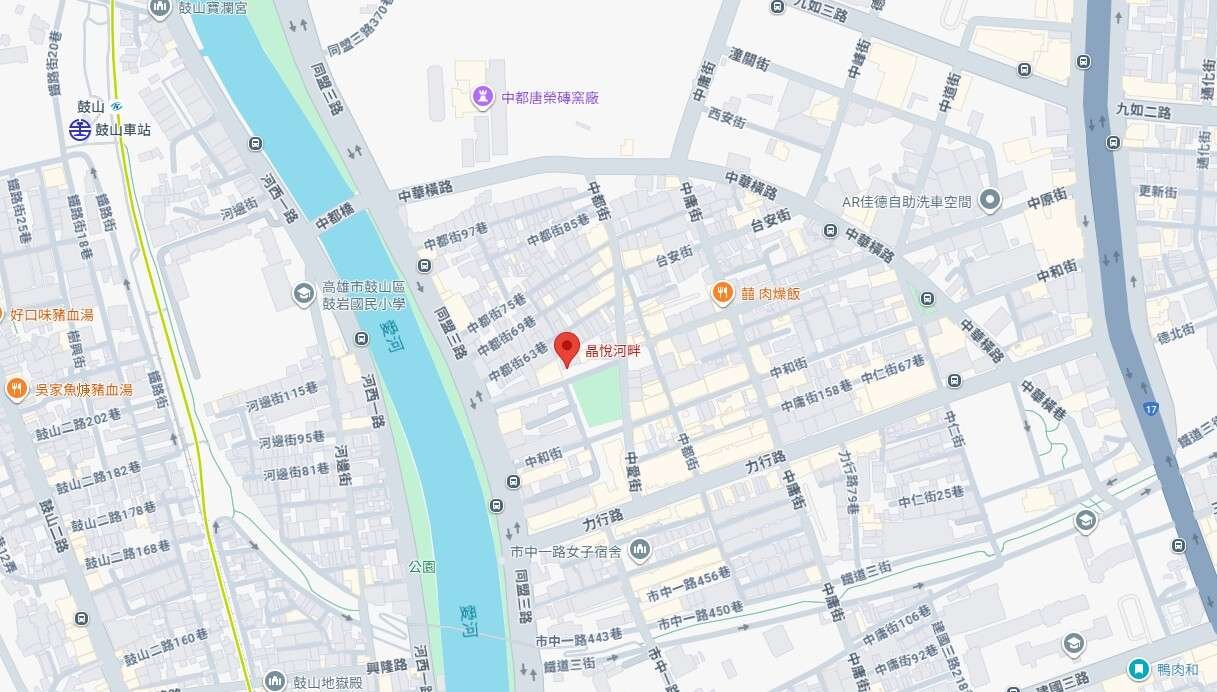Tap the AR佳德自助洗車空間 place marker

[989, 201]
